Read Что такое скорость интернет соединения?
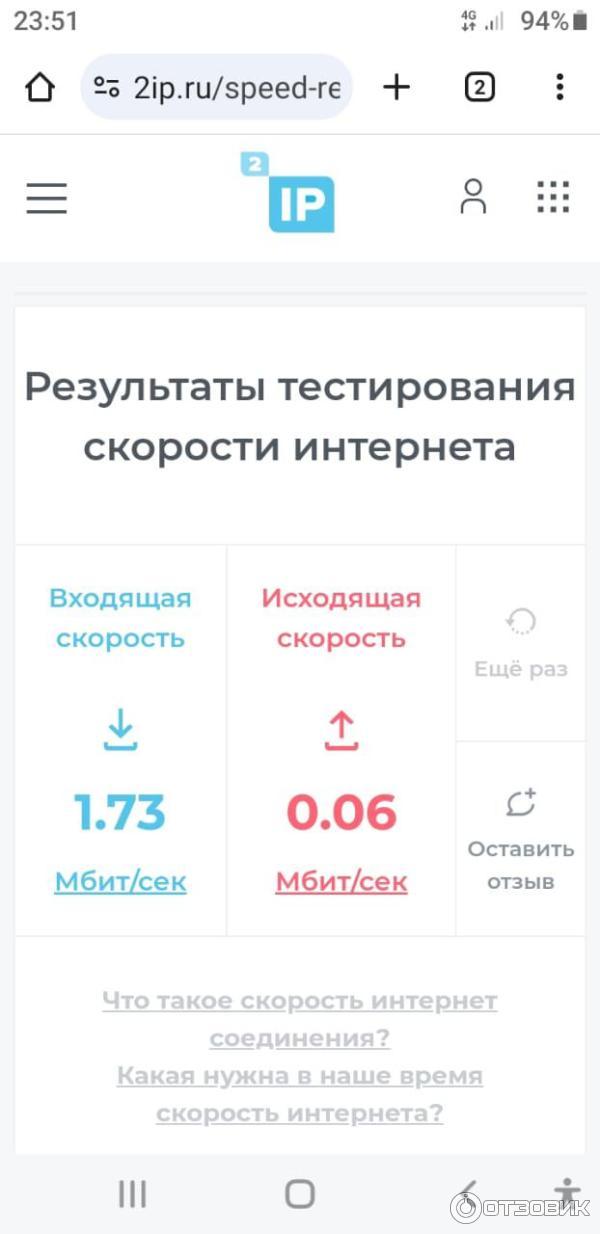The width and height of the screenshot is (600, 1234). click(x=299, y=1019)
